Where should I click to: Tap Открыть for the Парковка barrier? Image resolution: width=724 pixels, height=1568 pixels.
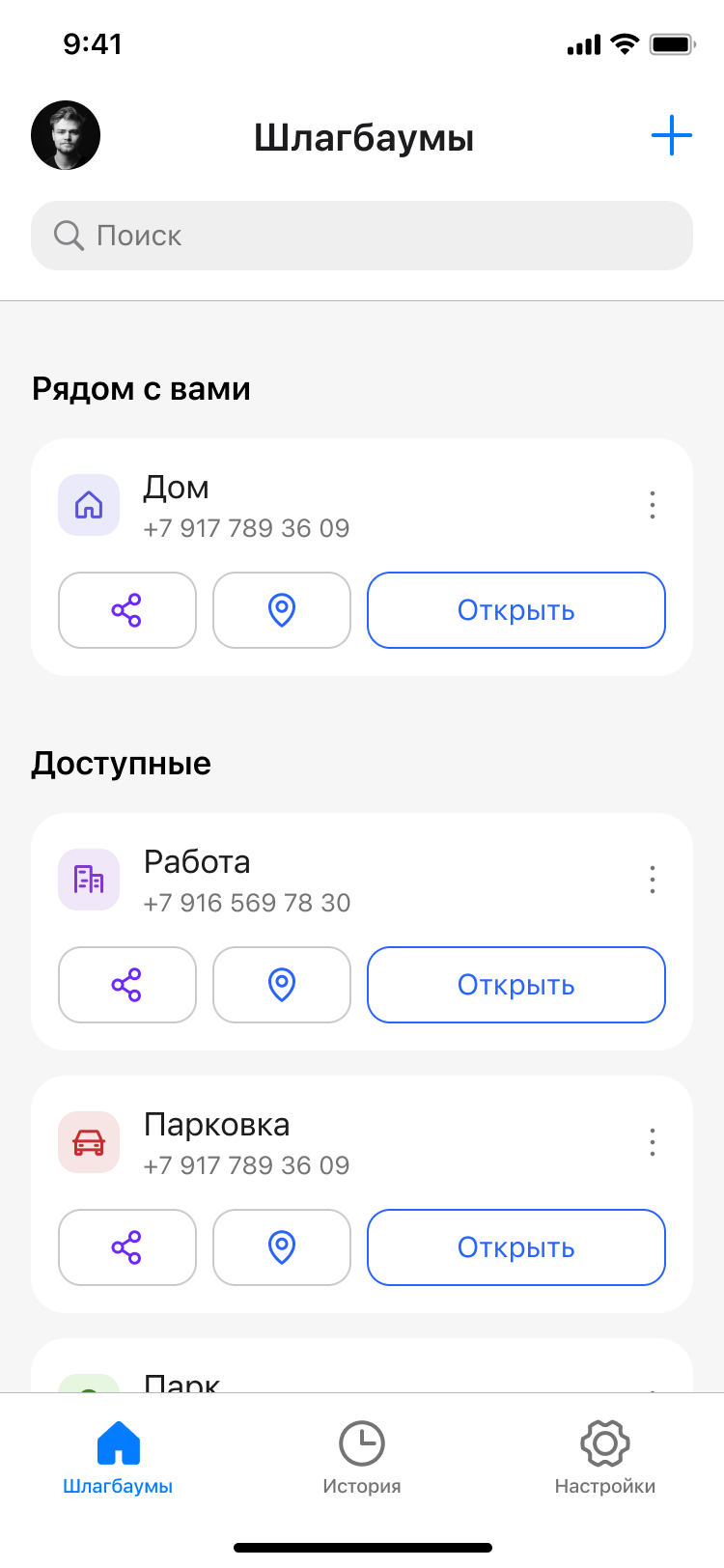(516, 1247)
